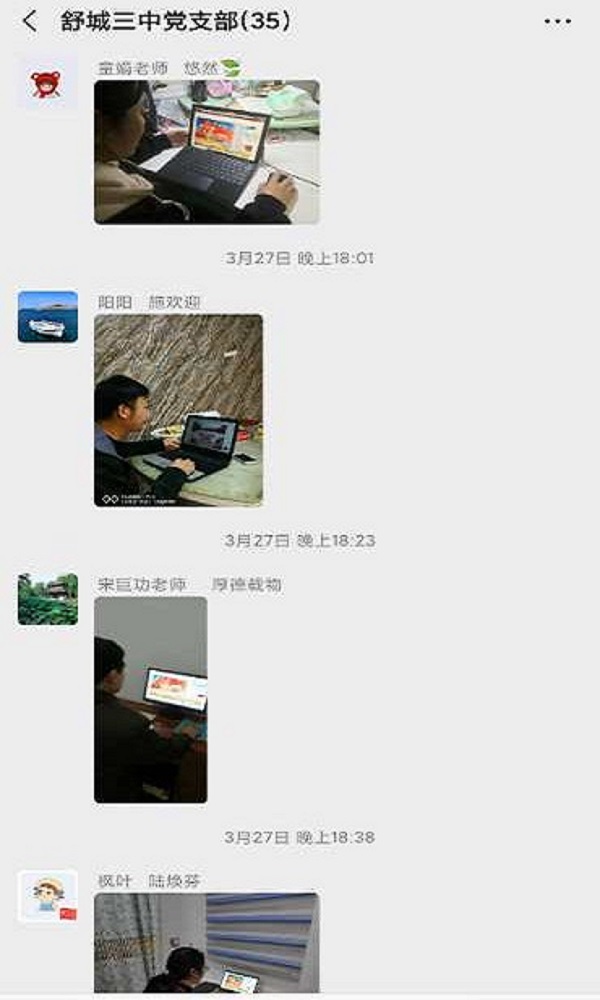Open the photo sent by 陆焕芬
Screen dimensions: 600x1000
207,943
